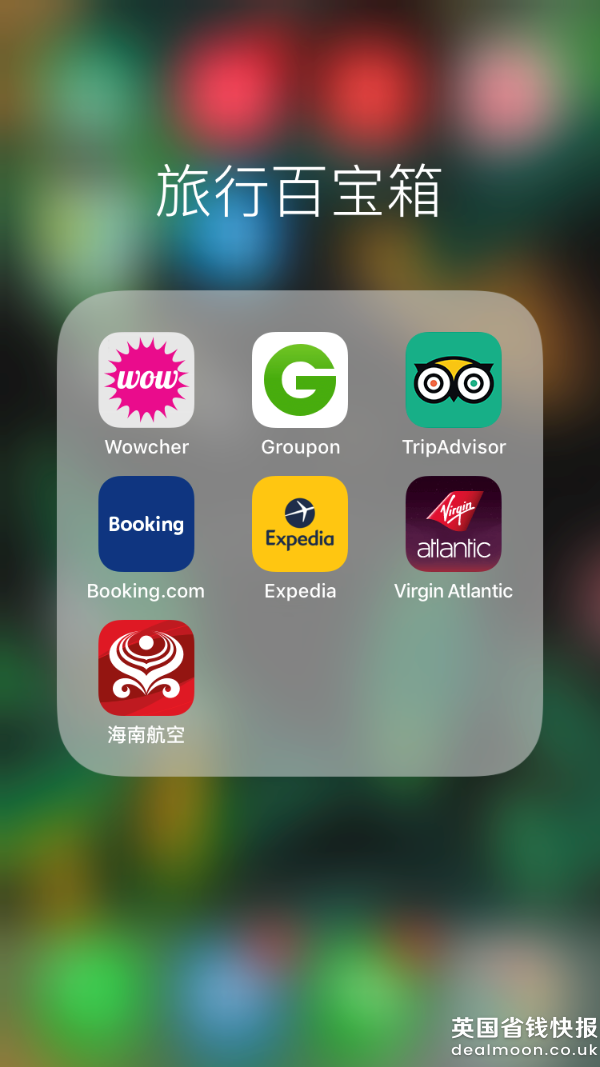This screenshot has width=600, height=1067.
Task: Open the 海南航空 app
Action: coord(146,668)
